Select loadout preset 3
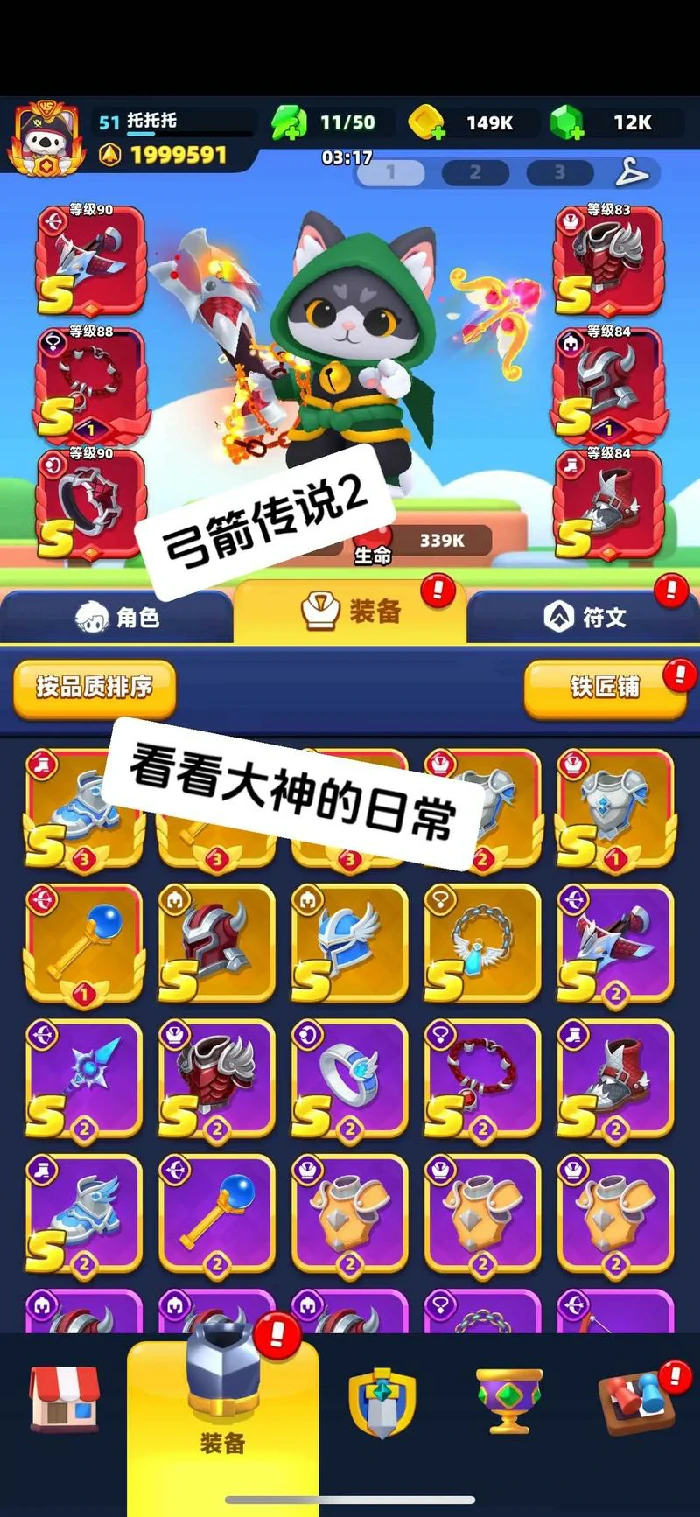Image resolution: width=700 pixels, height=1517 pixels. point(559,172)
